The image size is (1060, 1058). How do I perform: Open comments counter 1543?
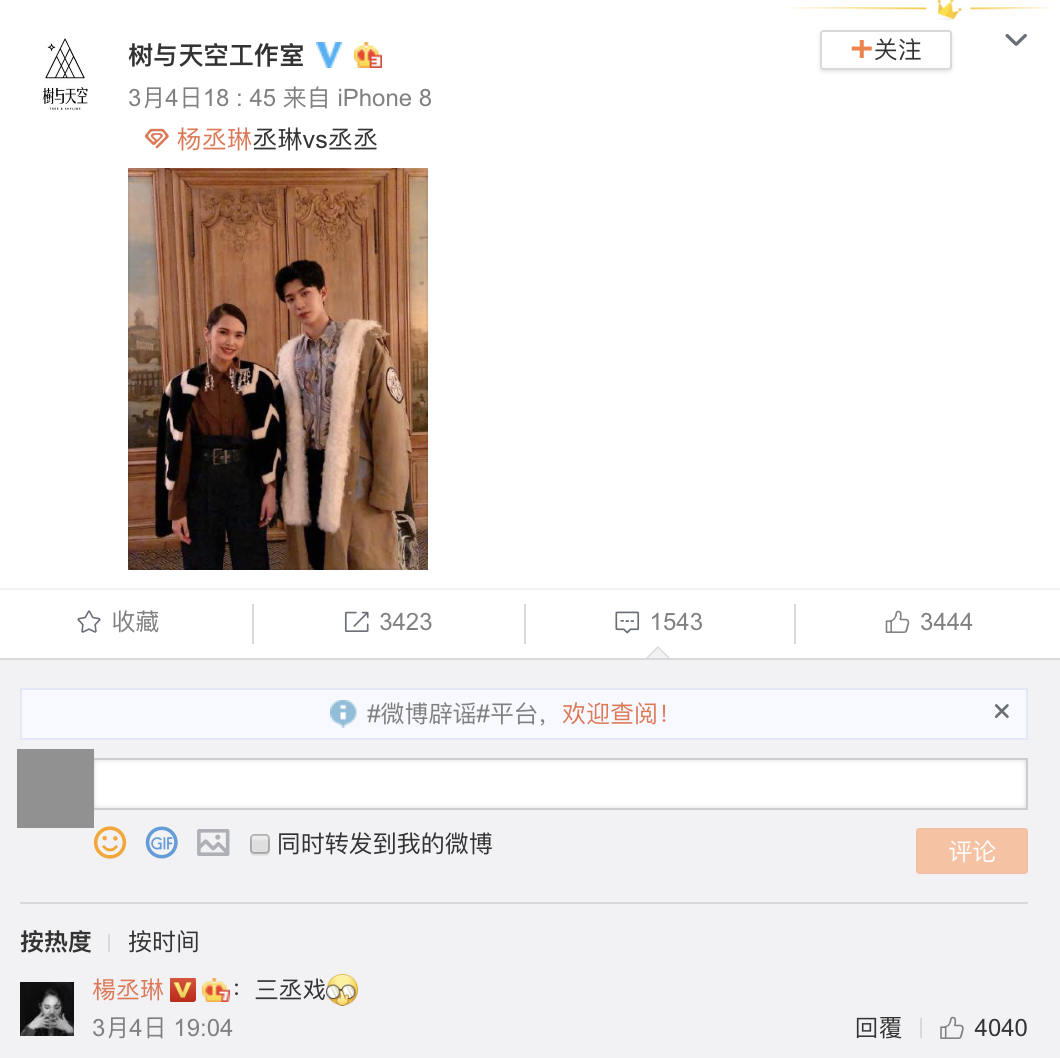pyautogui.click(x=659, y=622)
